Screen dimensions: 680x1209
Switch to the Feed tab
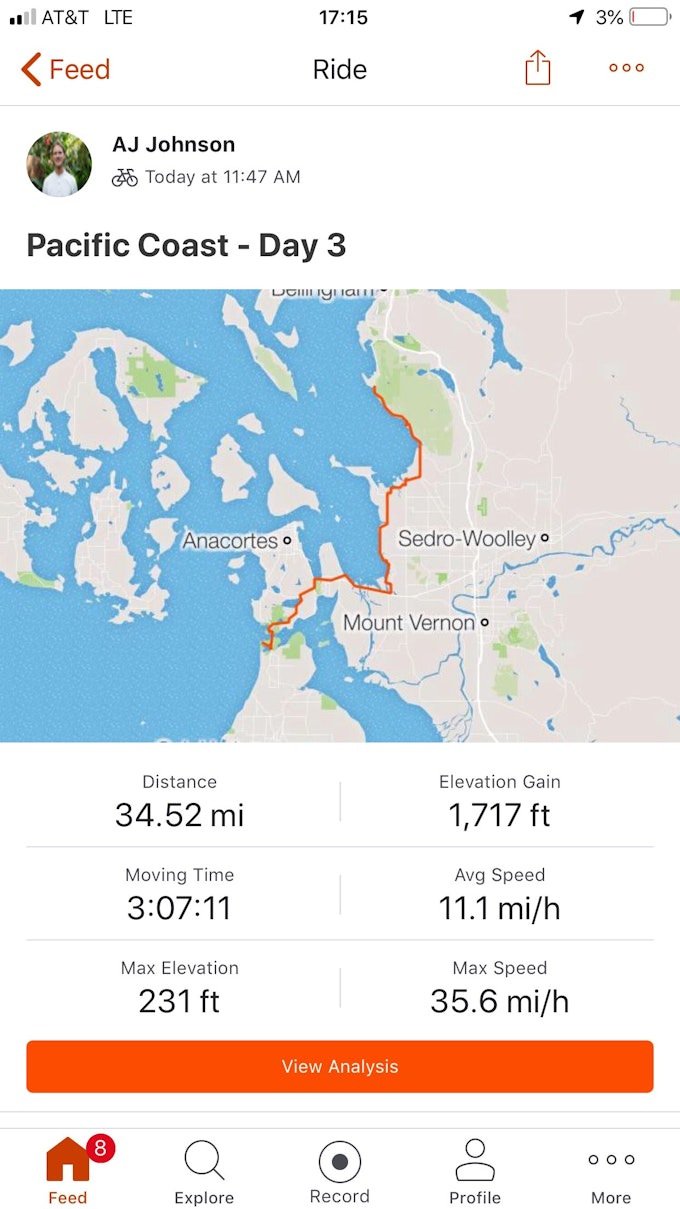[x=68, y=1171]
